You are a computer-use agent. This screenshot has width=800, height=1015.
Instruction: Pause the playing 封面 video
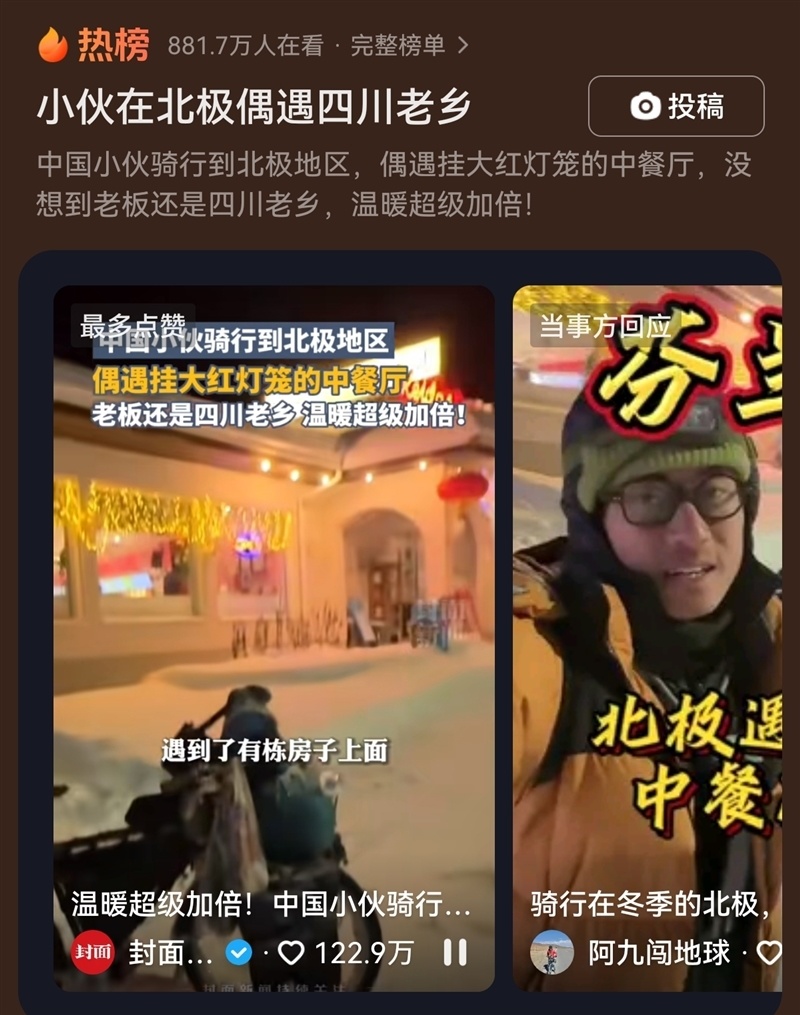[455, 953]
